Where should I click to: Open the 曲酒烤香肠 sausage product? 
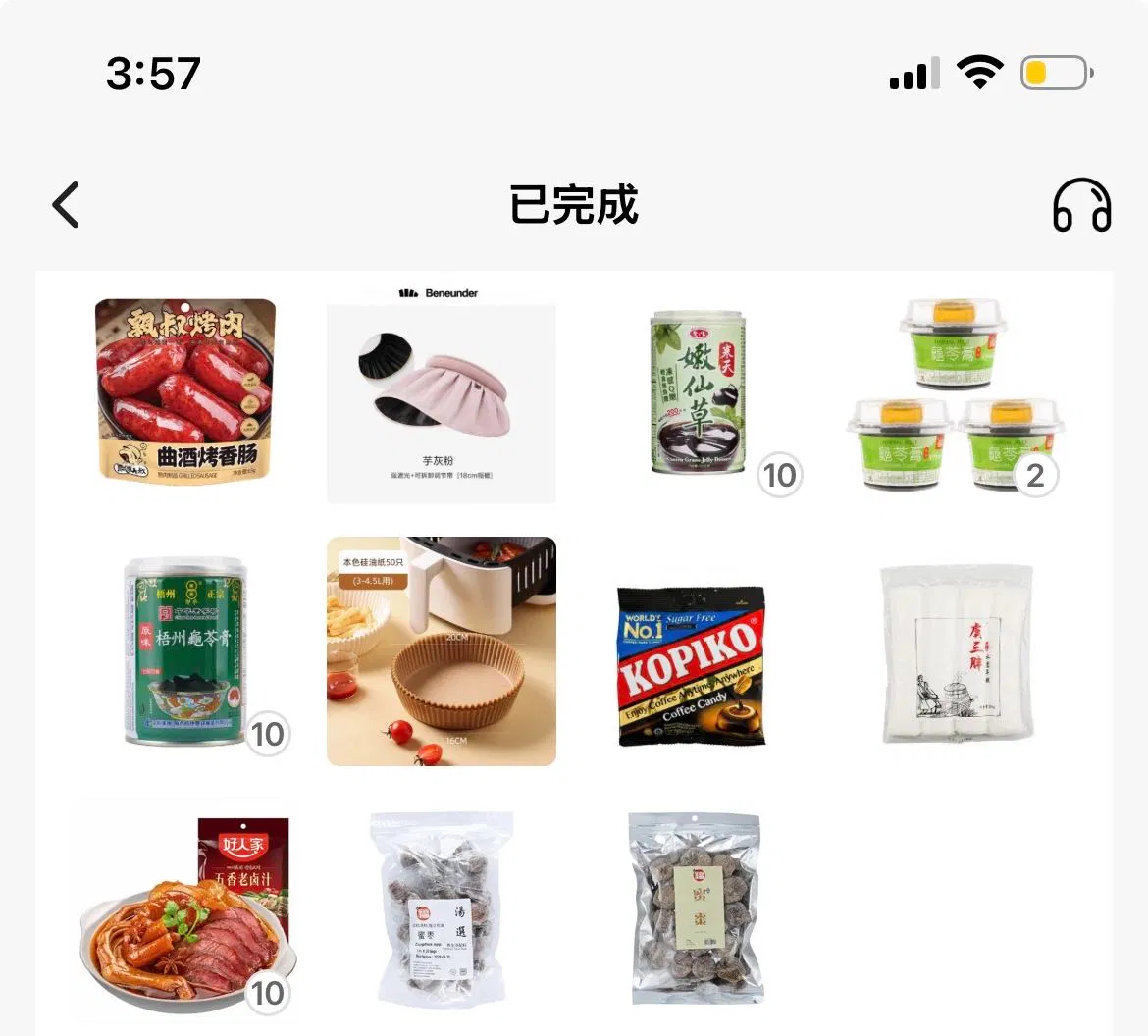[184, 390]
